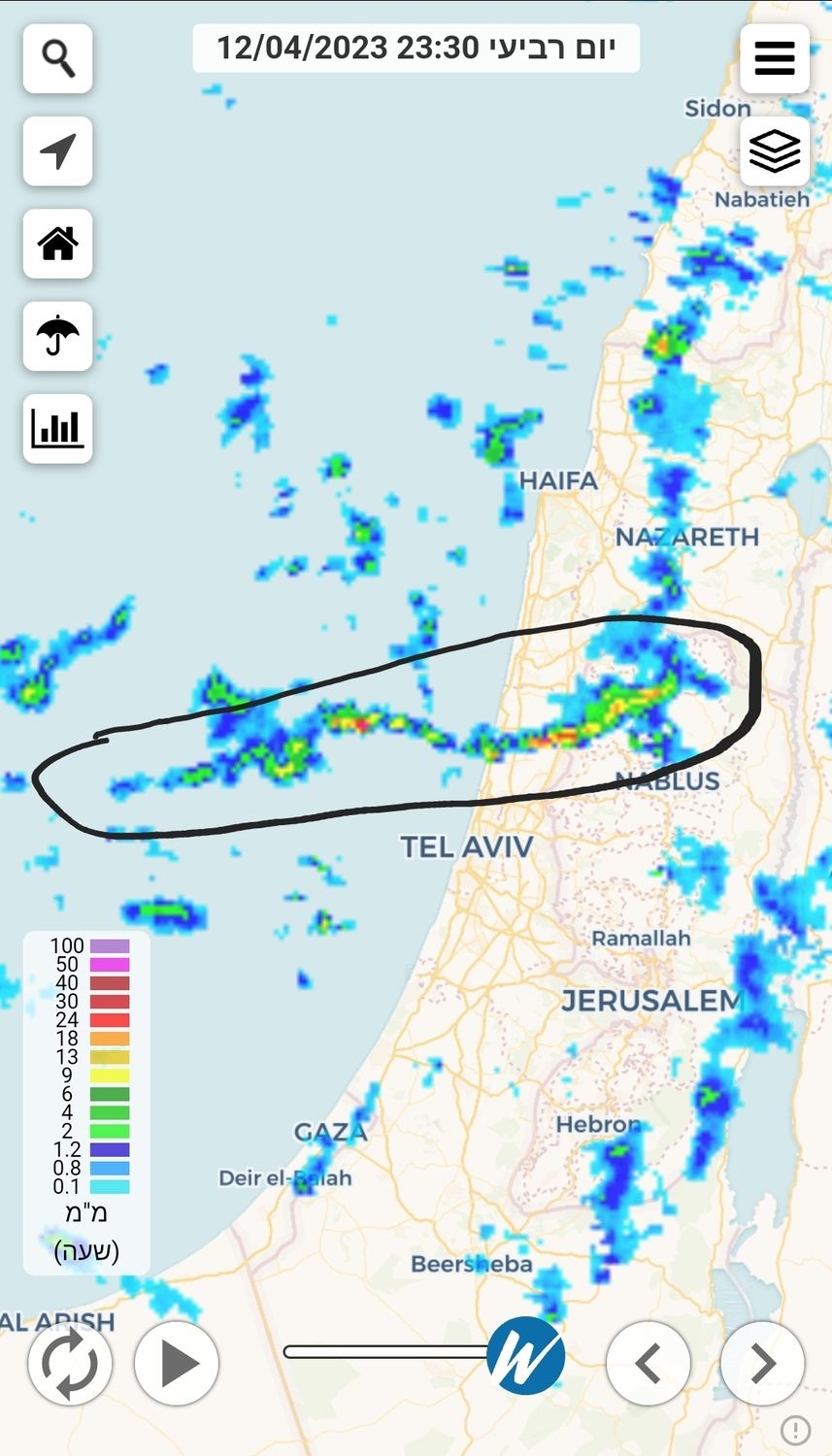Play the radar animation
832x1456 pixels.
tap(177, 1363)
